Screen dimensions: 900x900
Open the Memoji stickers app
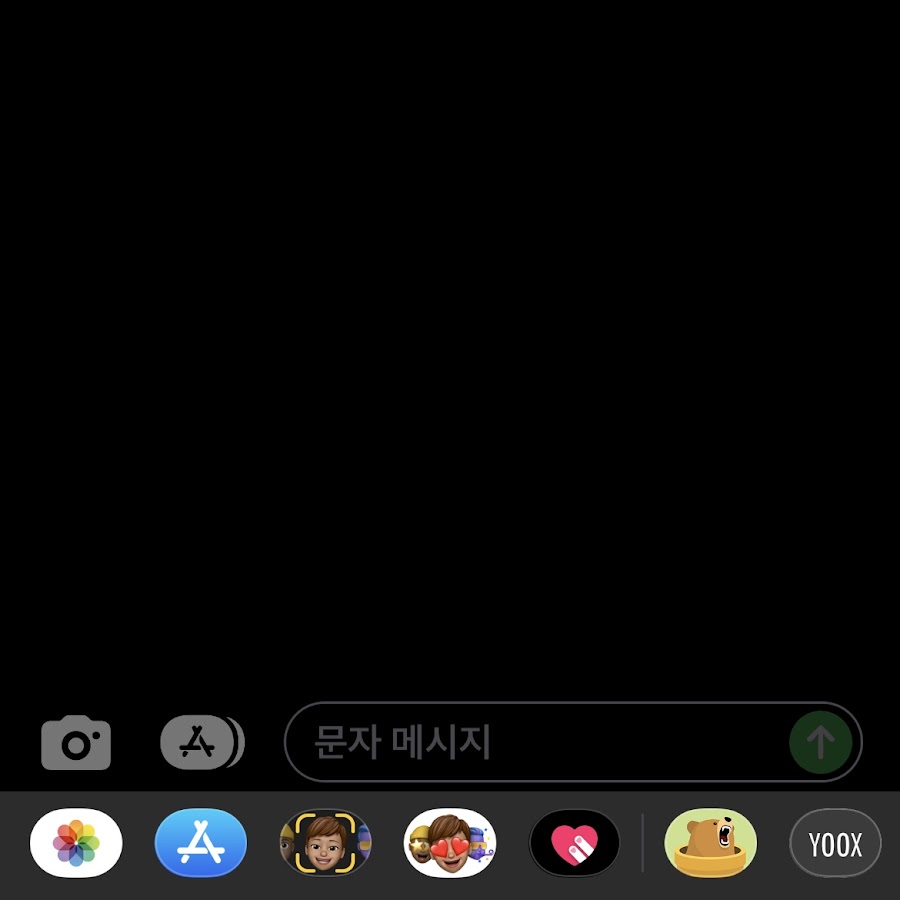pyautogui.click(x=450, y=843)
